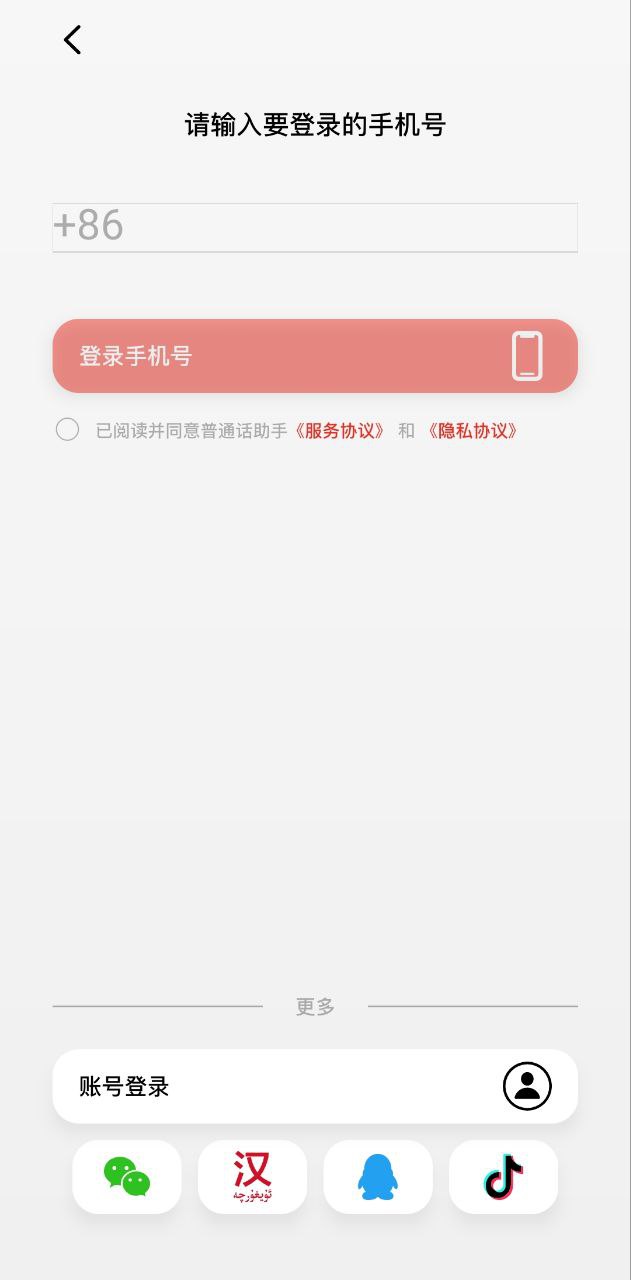Log in with QQ penguin
Screen dimensions: 631x1280
coord(378,1177)
